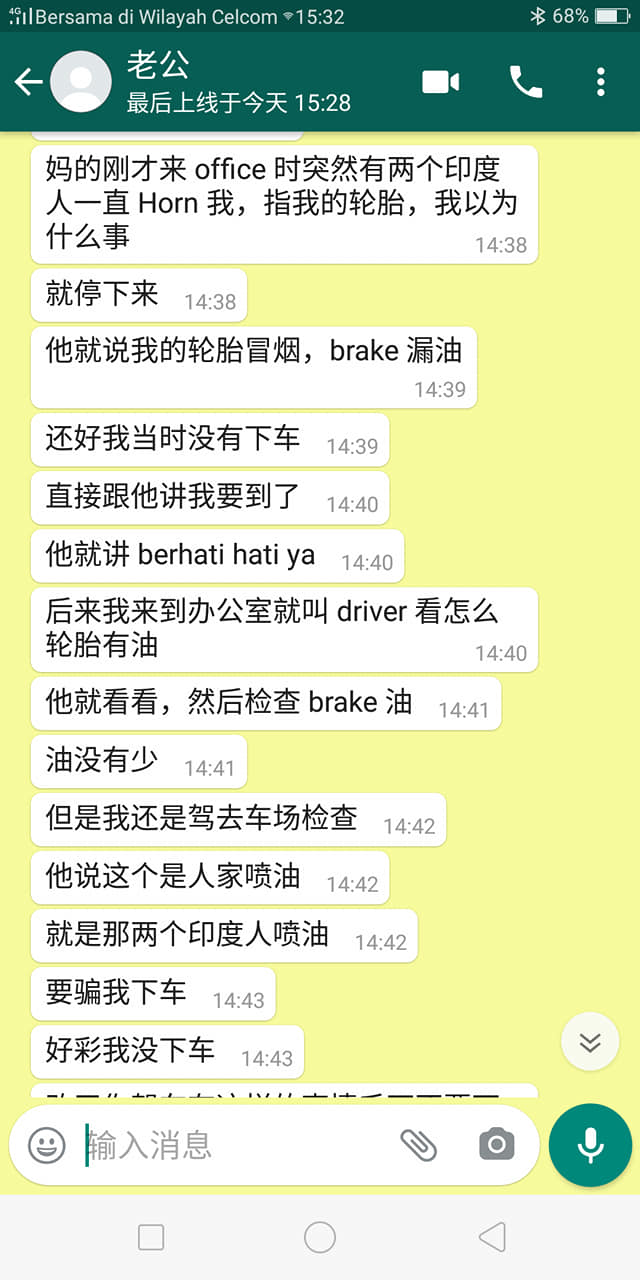Attach a file with the paperclip
The image size is (640, 1280).
(x=418, y=1144)
